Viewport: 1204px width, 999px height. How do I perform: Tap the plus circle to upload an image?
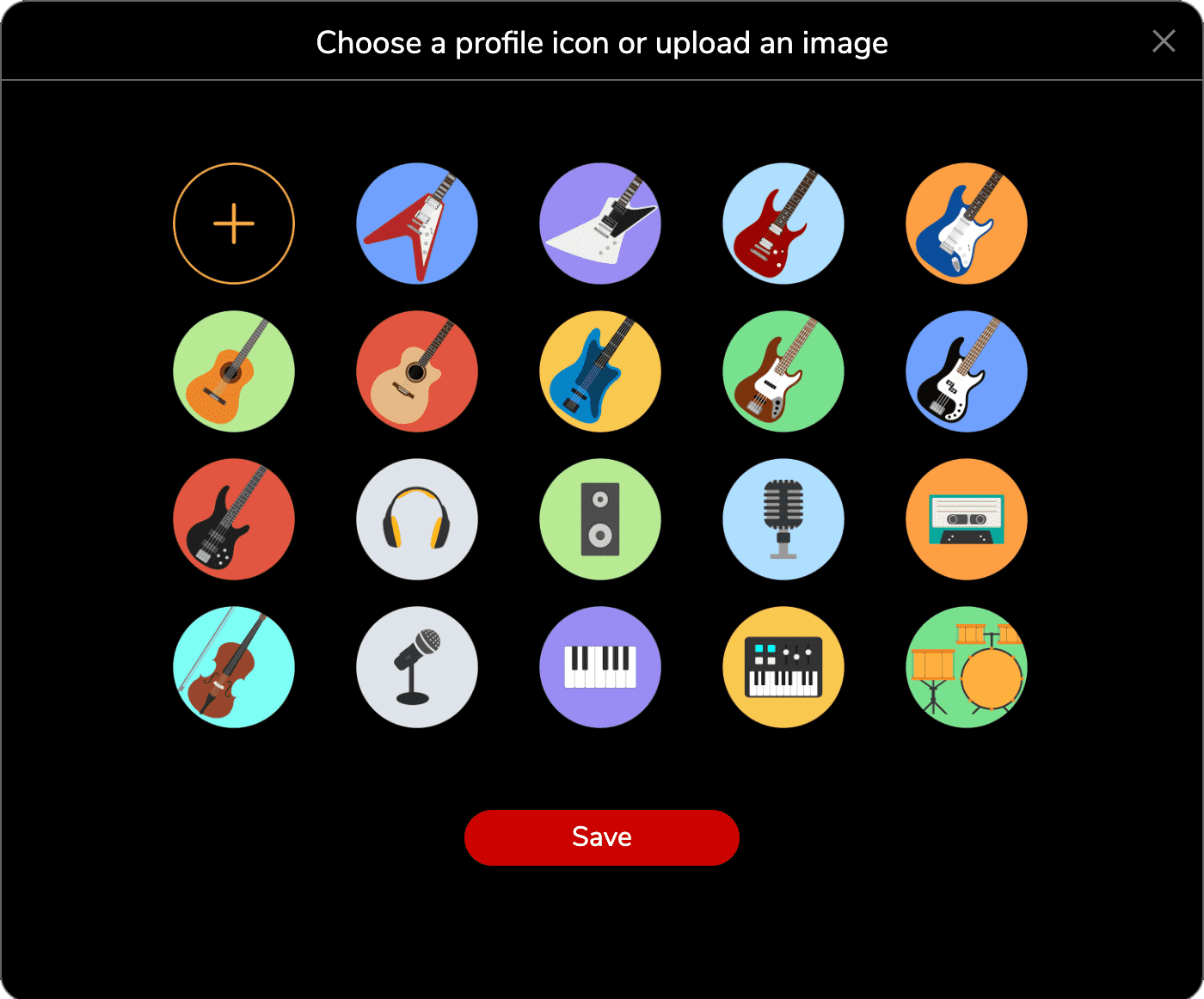pos(234,224)
